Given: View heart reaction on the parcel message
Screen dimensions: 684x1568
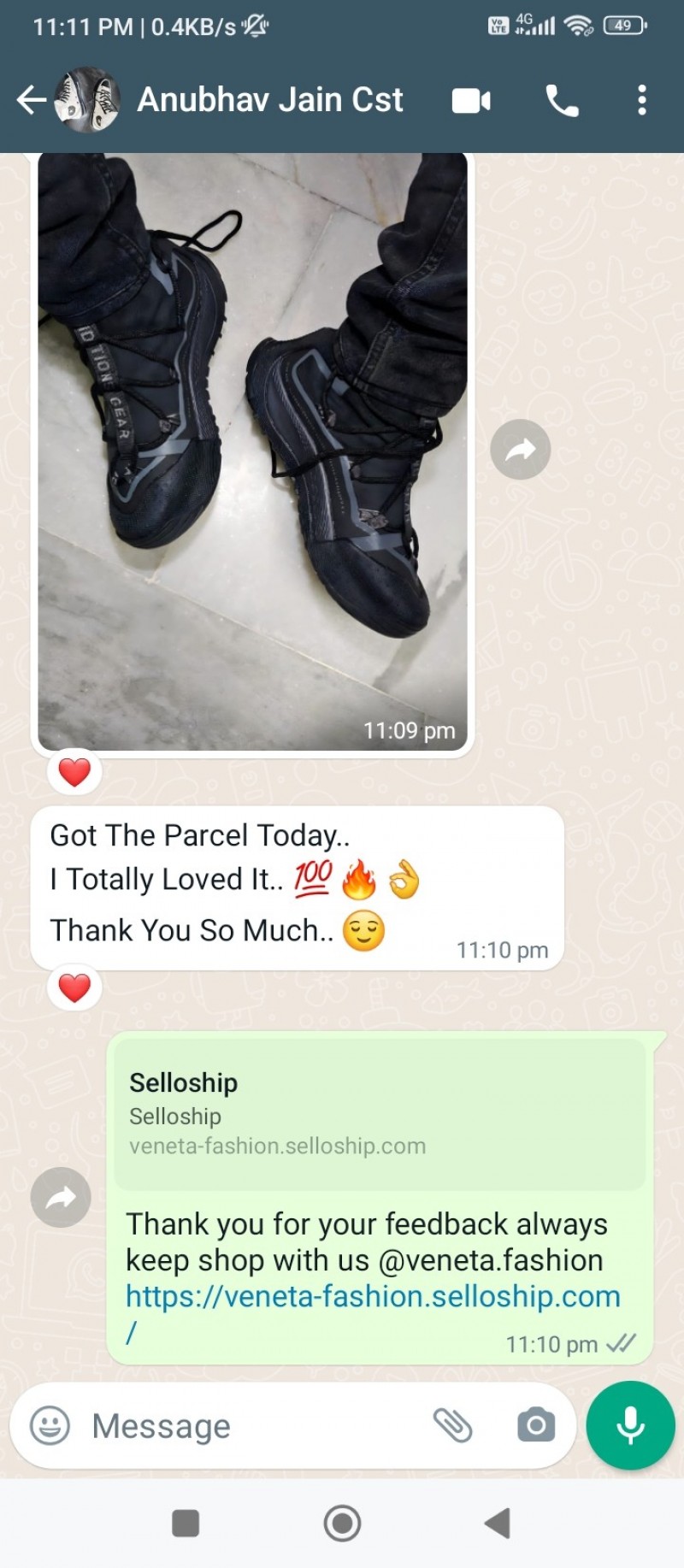Looking at the screenshot, I should point(74,987).
